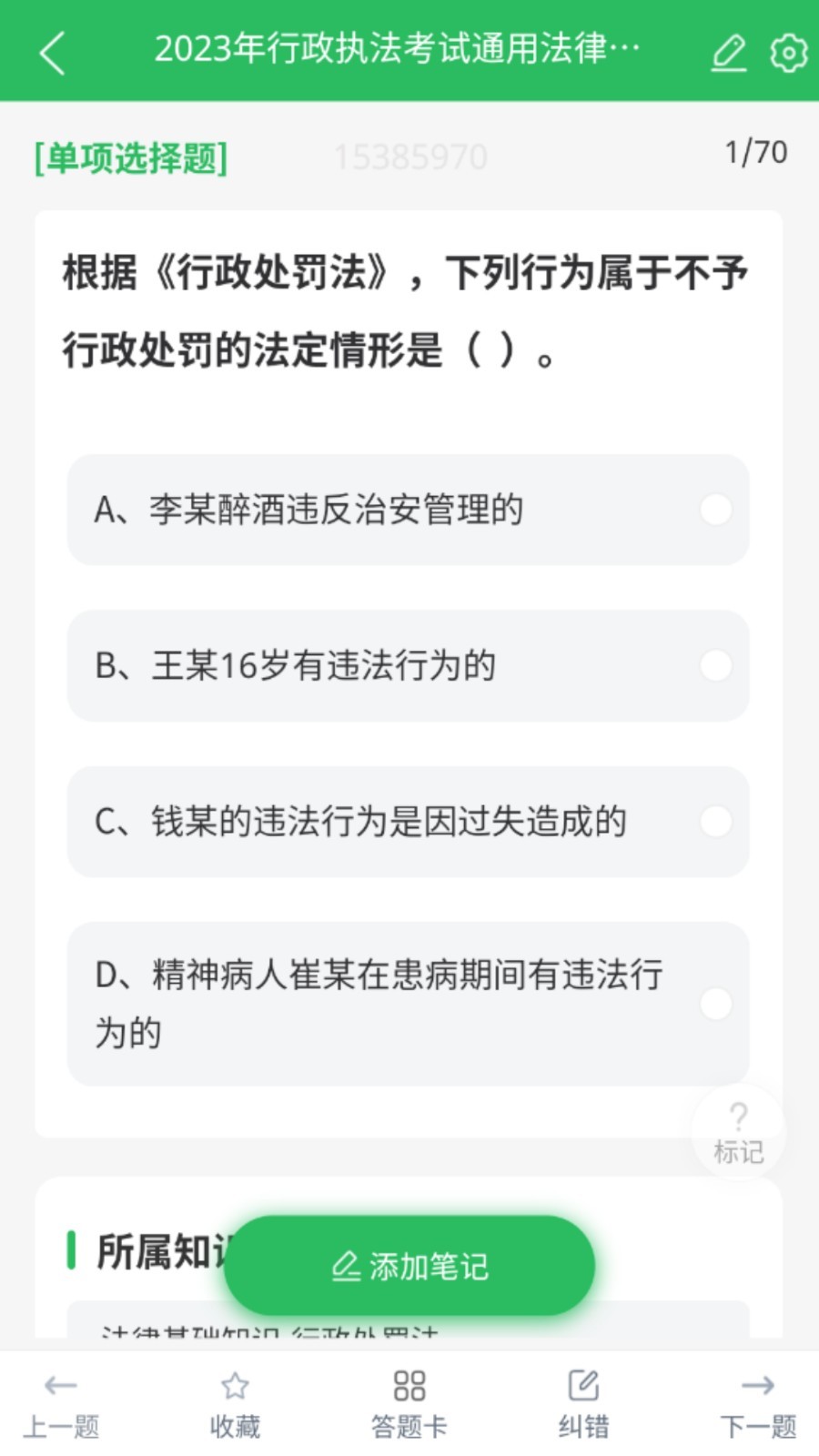Choose option D about 精神病人崔某
Viewport: 819px width, 1456px height.
pos(409,1004)
